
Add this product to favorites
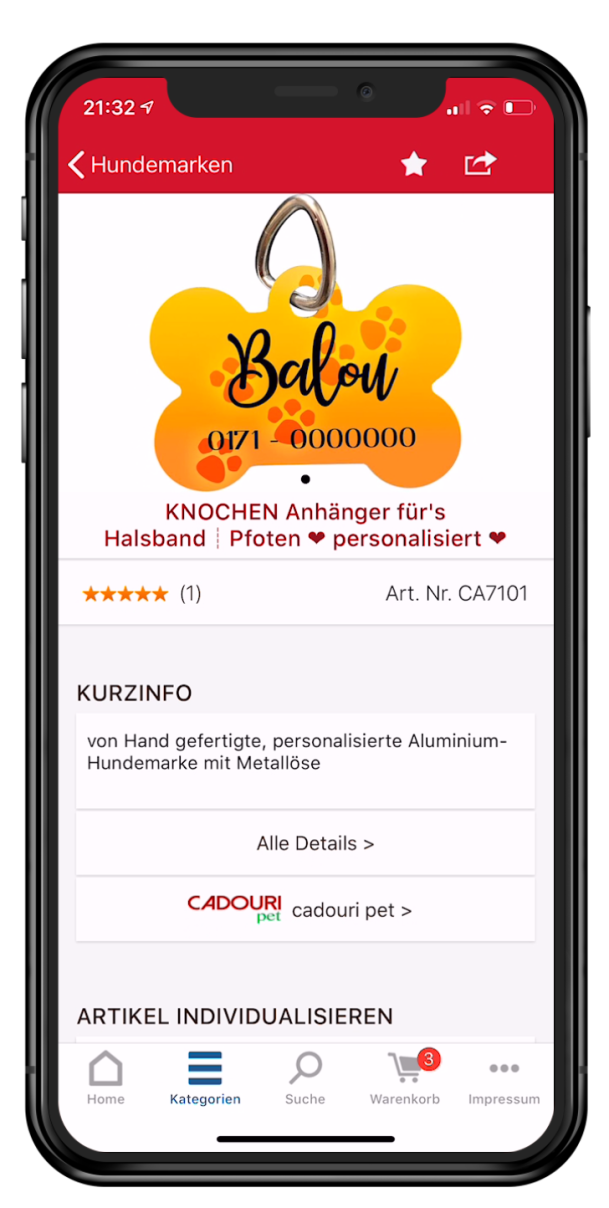tap(414, 164)
